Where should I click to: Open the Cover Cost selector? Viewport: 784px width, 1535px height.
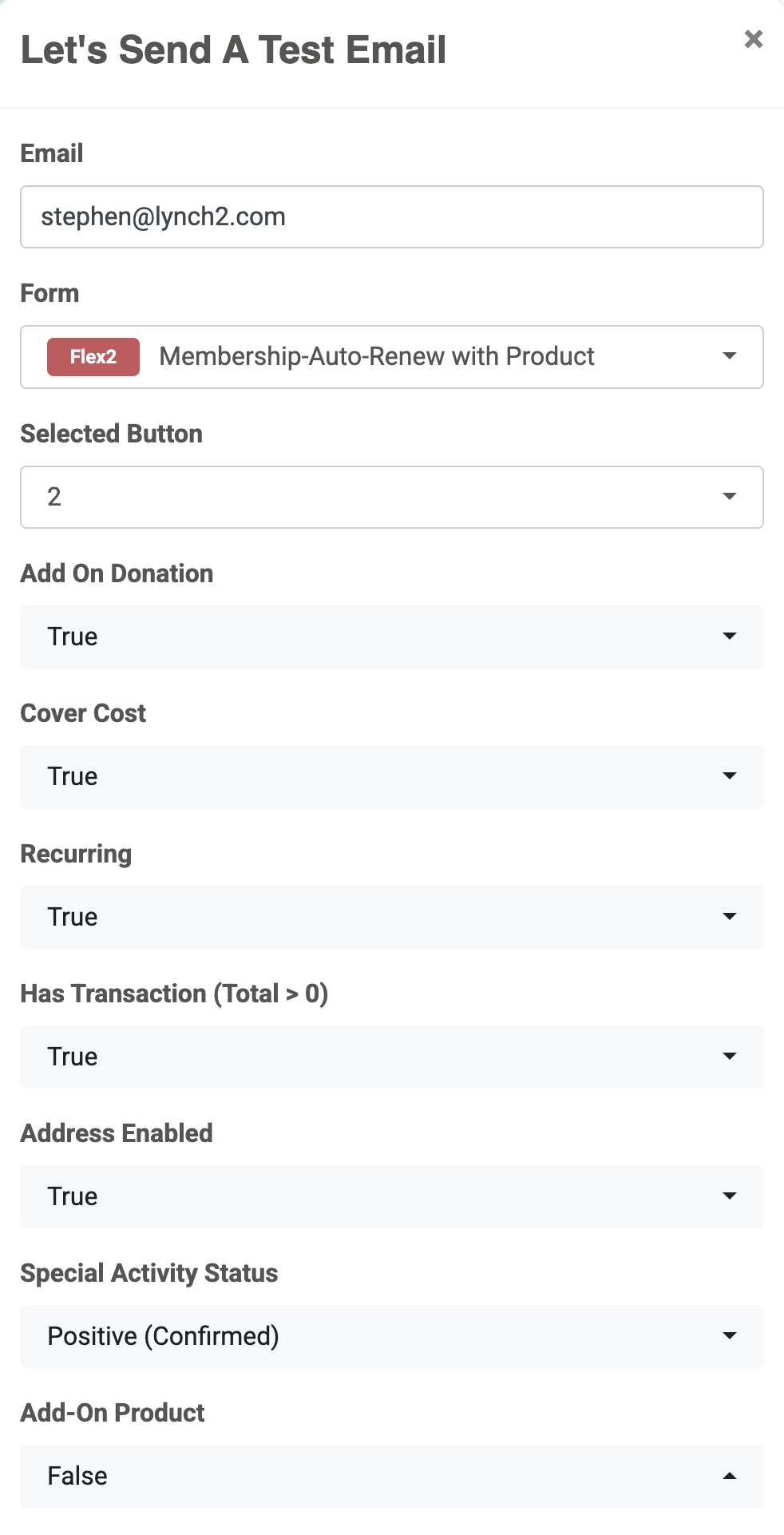pyautogui.click(x=391, y=776)
